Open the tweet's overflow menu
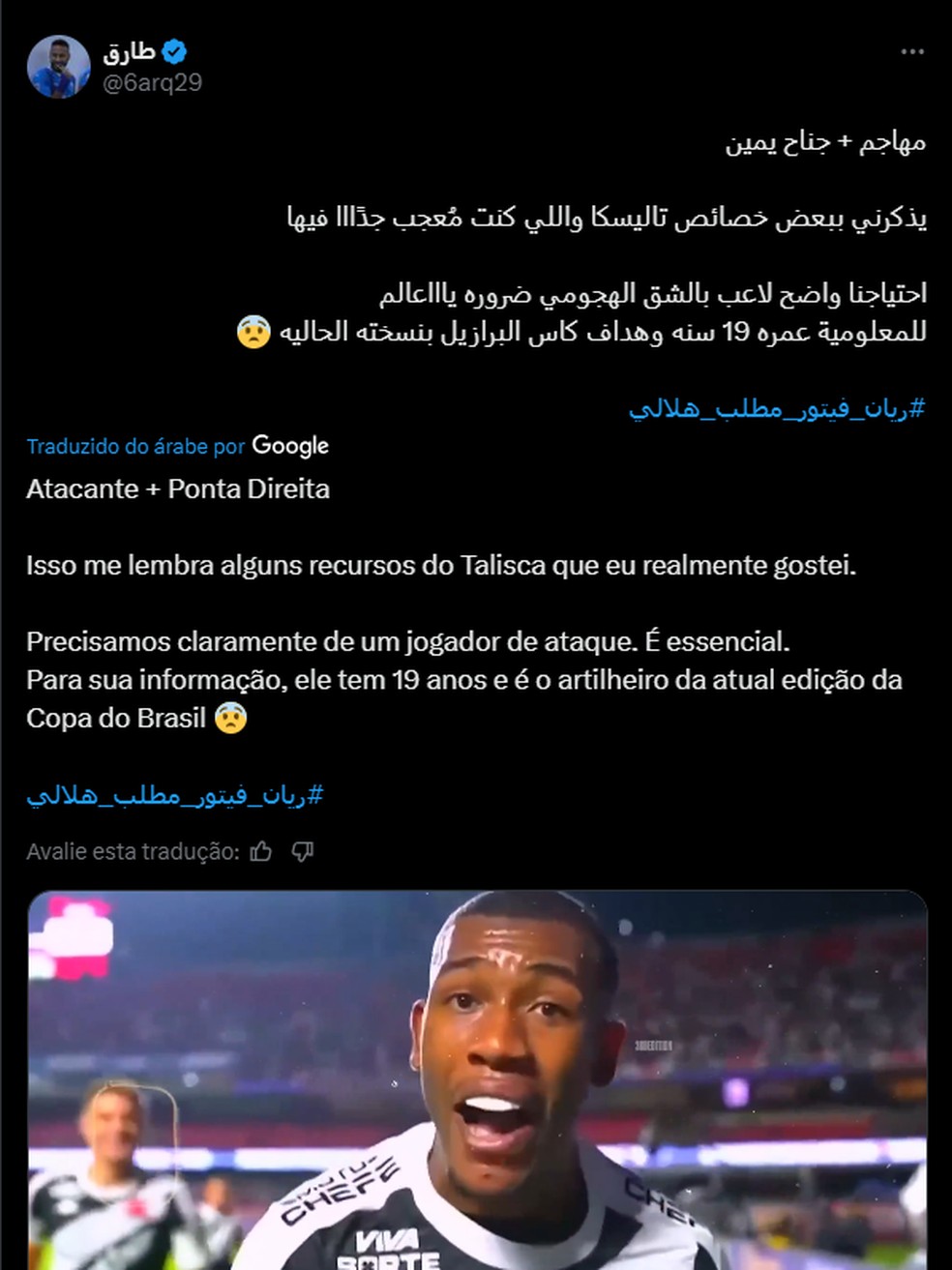The height and width of the screenshot is (1270, 952). (x=911, y=51)
